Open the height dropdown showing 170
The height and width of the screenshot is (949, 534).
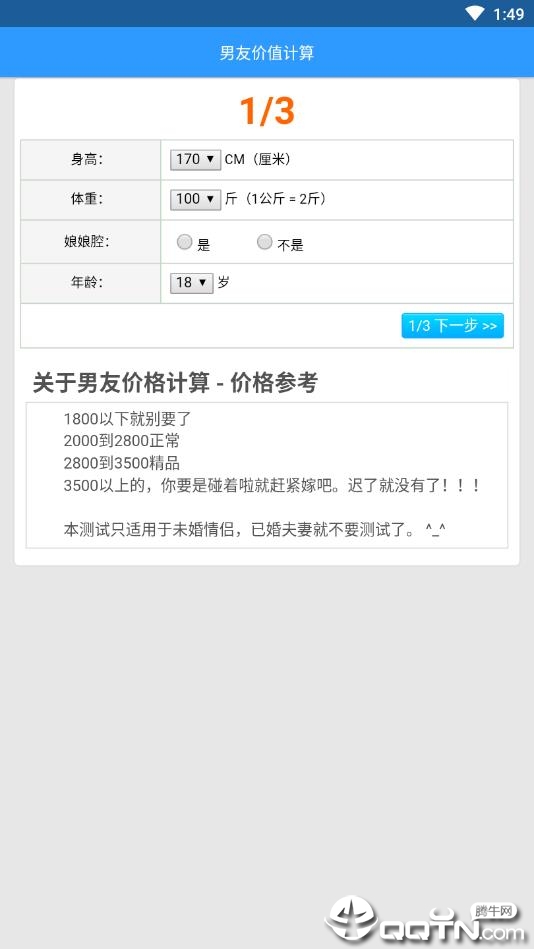tap(196, 160)
